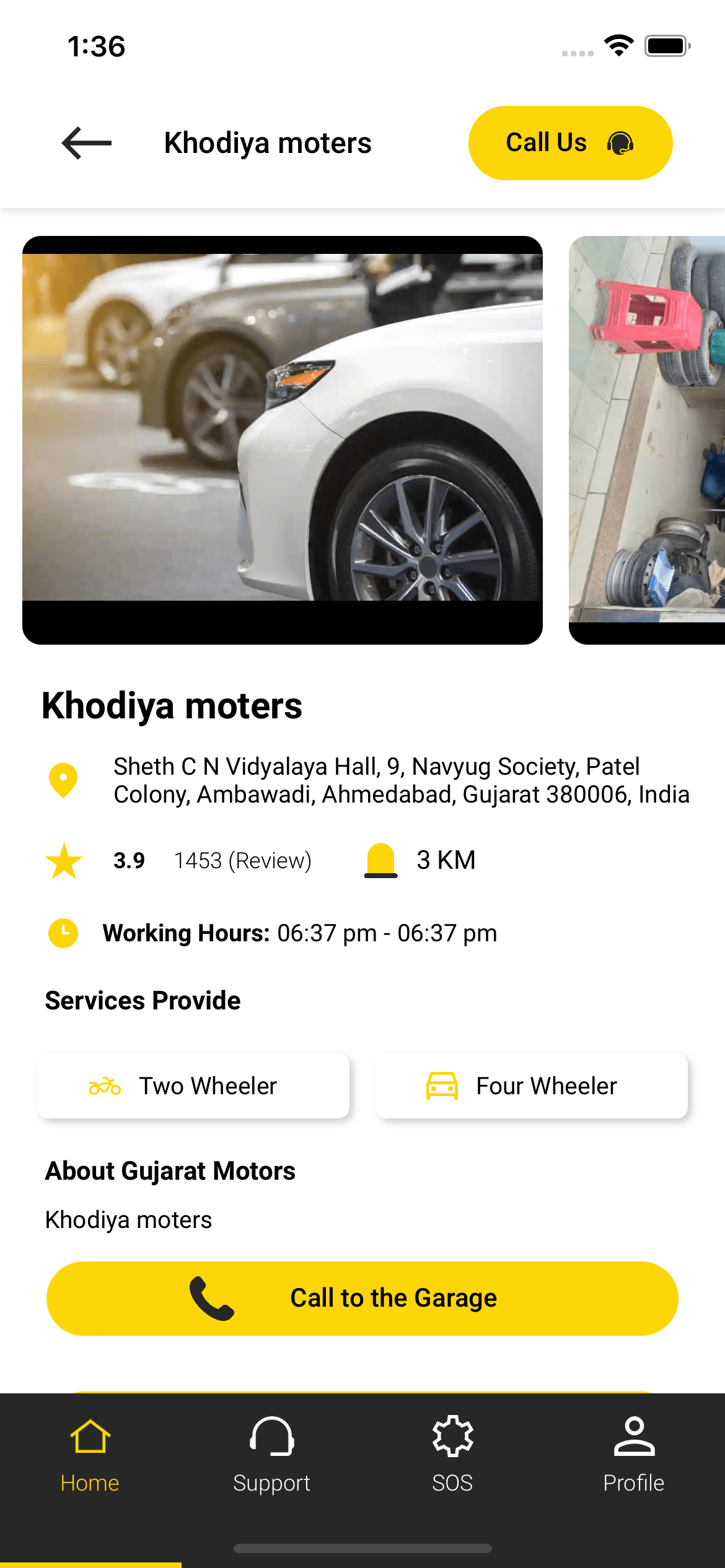This screenshot has width=725, height=1568.
Task: Select the Two Wheeler service
Action: [193, 1086]
